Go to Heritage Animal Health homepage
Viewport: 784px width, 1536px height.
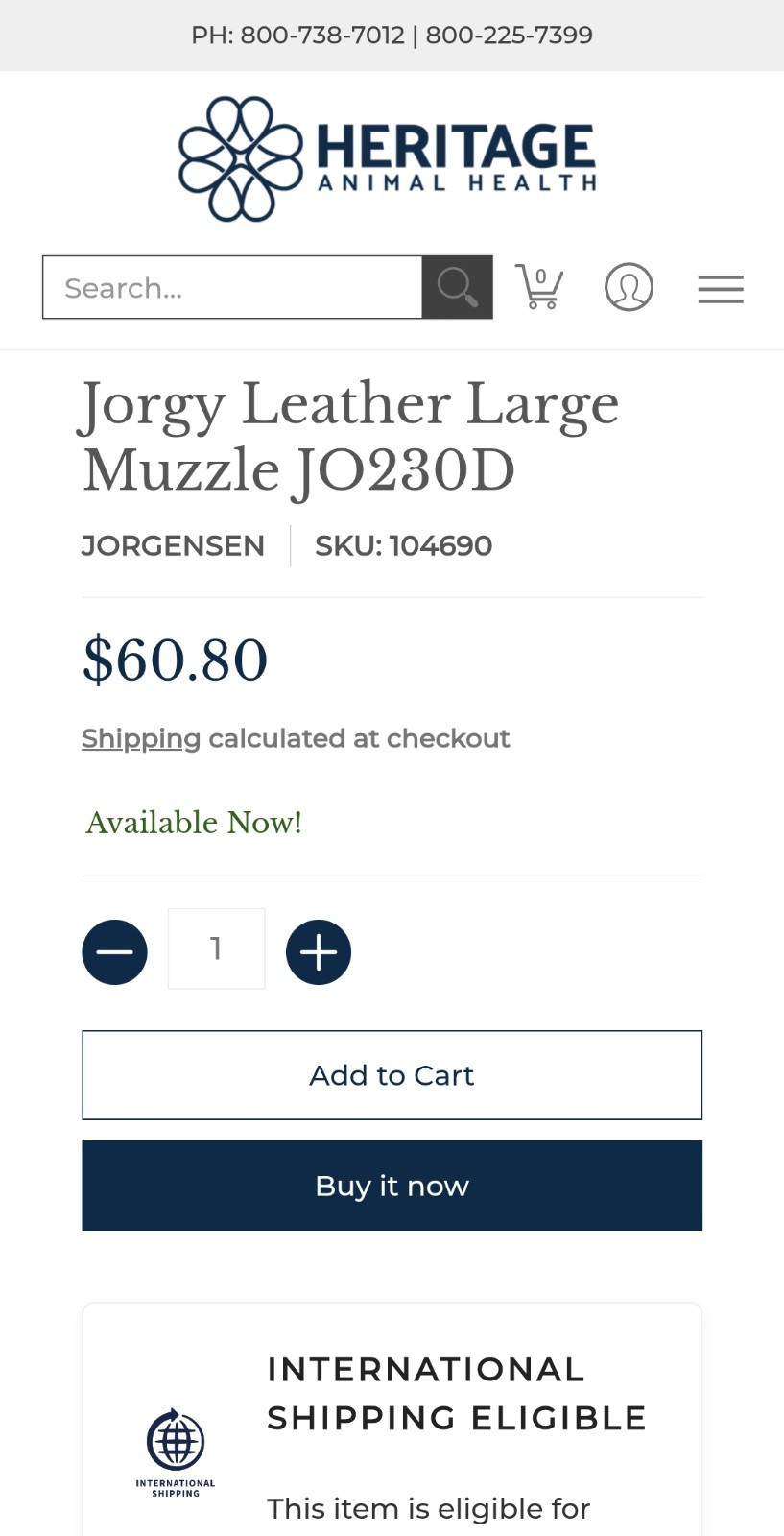[x=388, y=157]
